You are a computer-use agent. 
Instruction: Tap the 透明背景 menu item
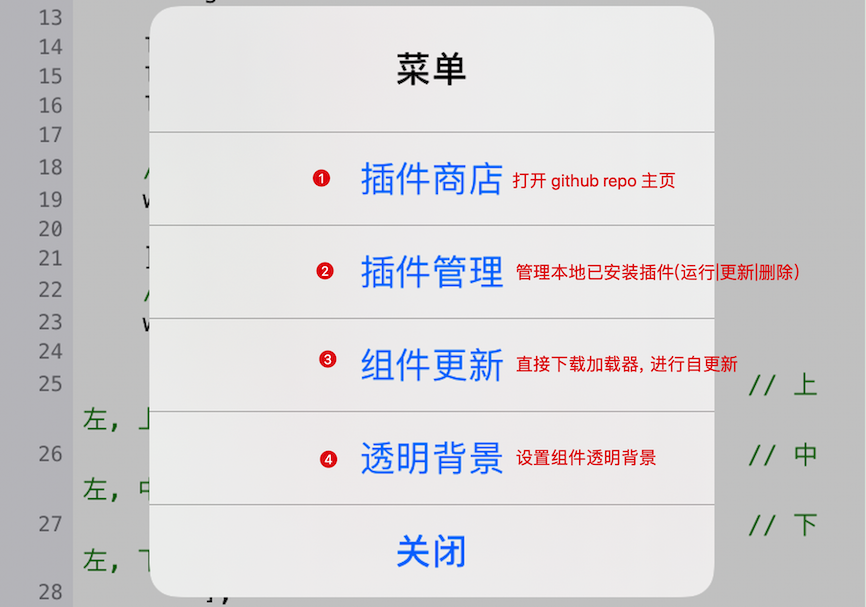(431, 458)
